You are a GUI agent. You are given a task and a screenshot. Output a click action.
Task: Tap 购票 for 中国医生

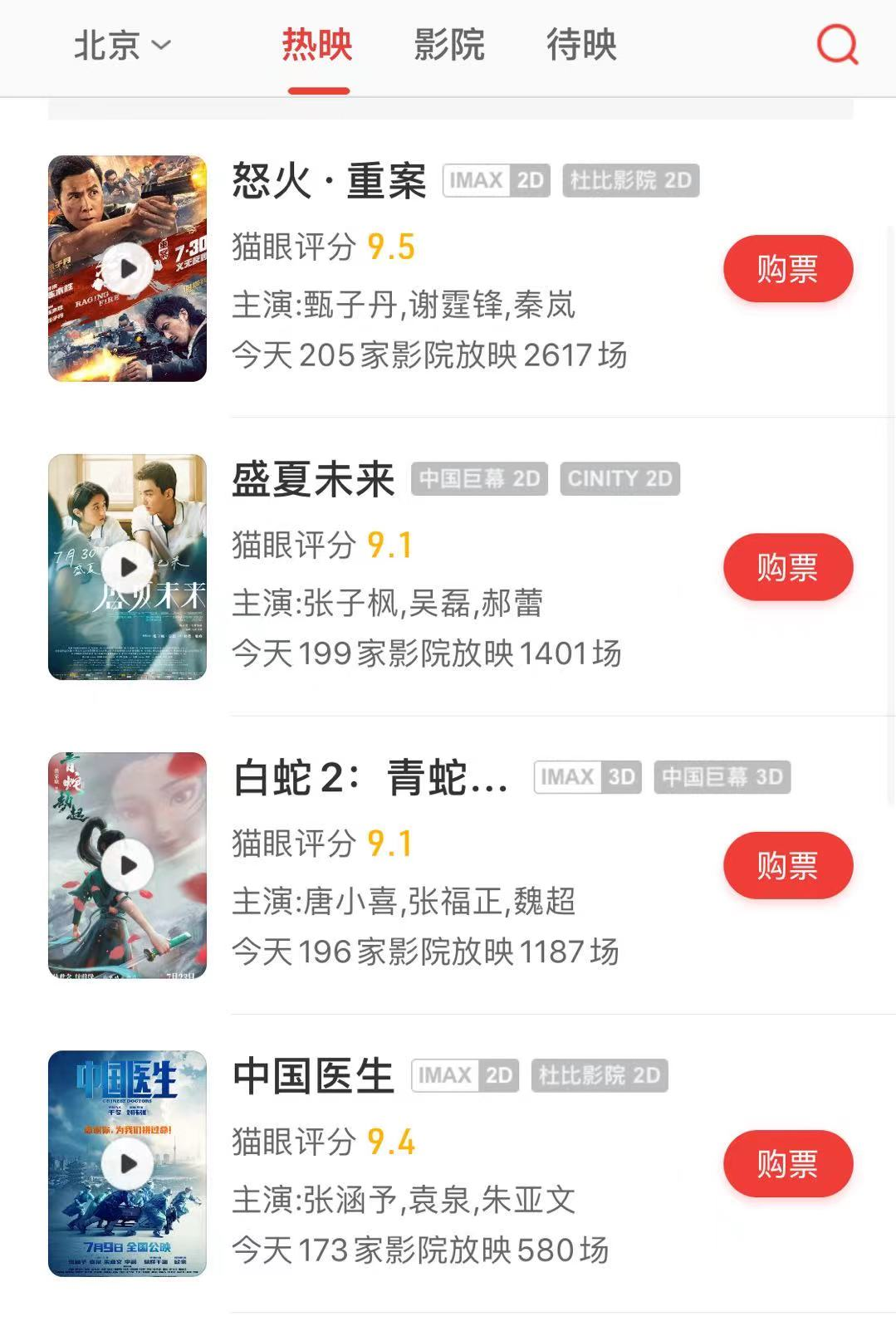coord(787,1163)
